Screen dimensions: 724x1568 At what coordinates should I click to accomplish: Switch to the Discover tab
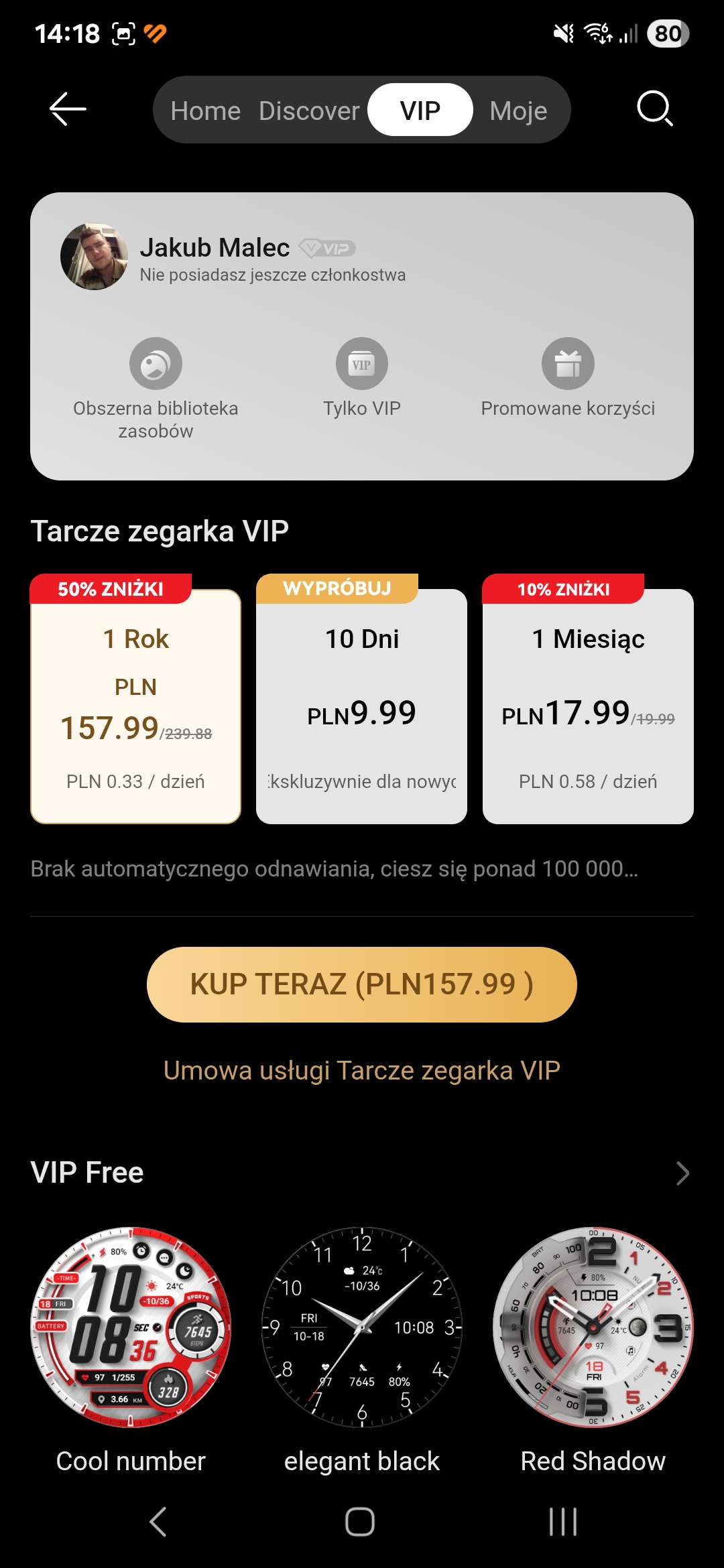pyautogui.click(x=309, y=111)
